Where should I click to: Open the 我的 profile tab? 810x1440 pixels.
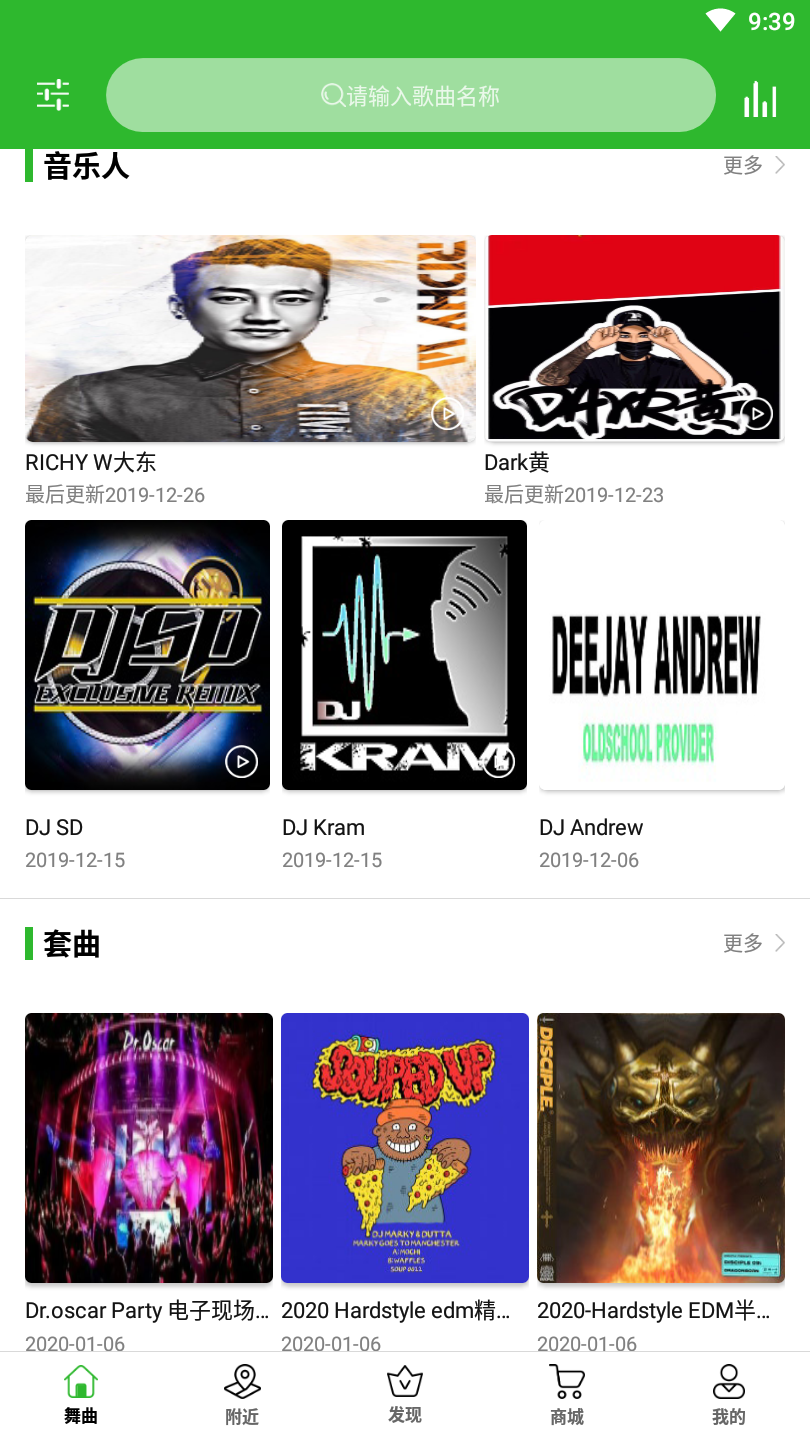pos(728,1395)
